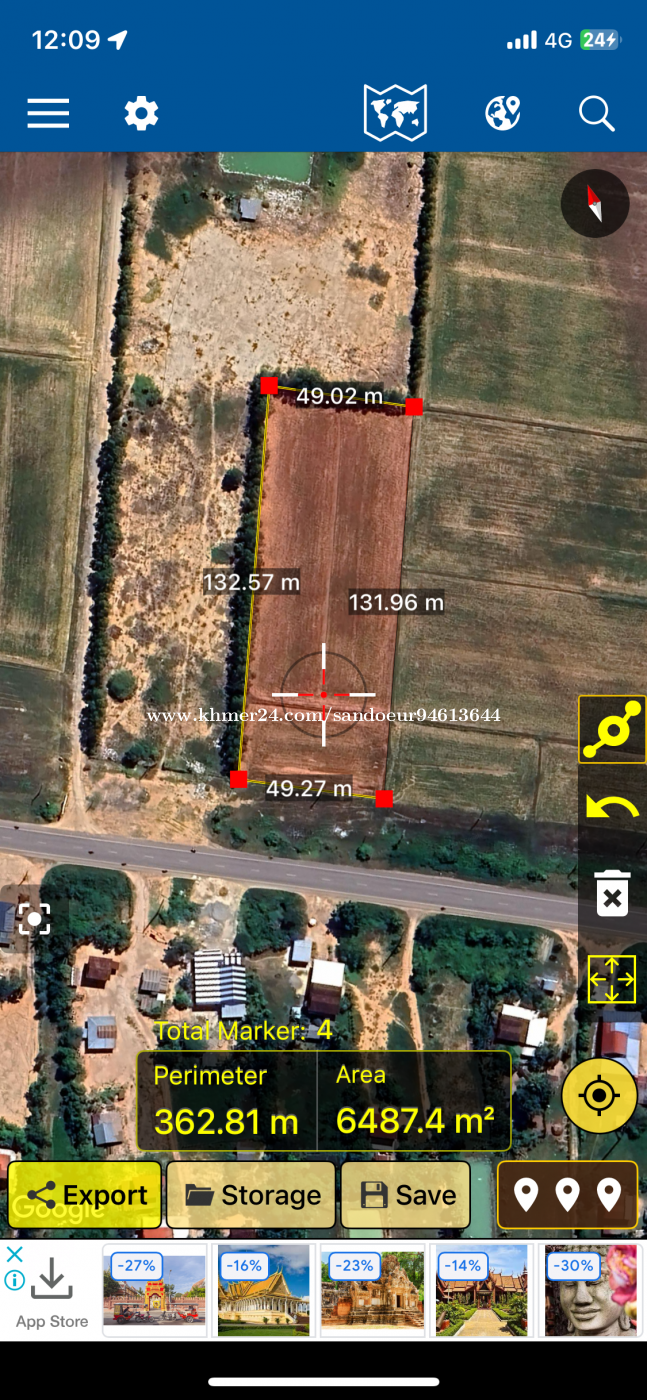Toggle the yellow line measurement mode
This screenshot has width=647, height=1400.
612,730
